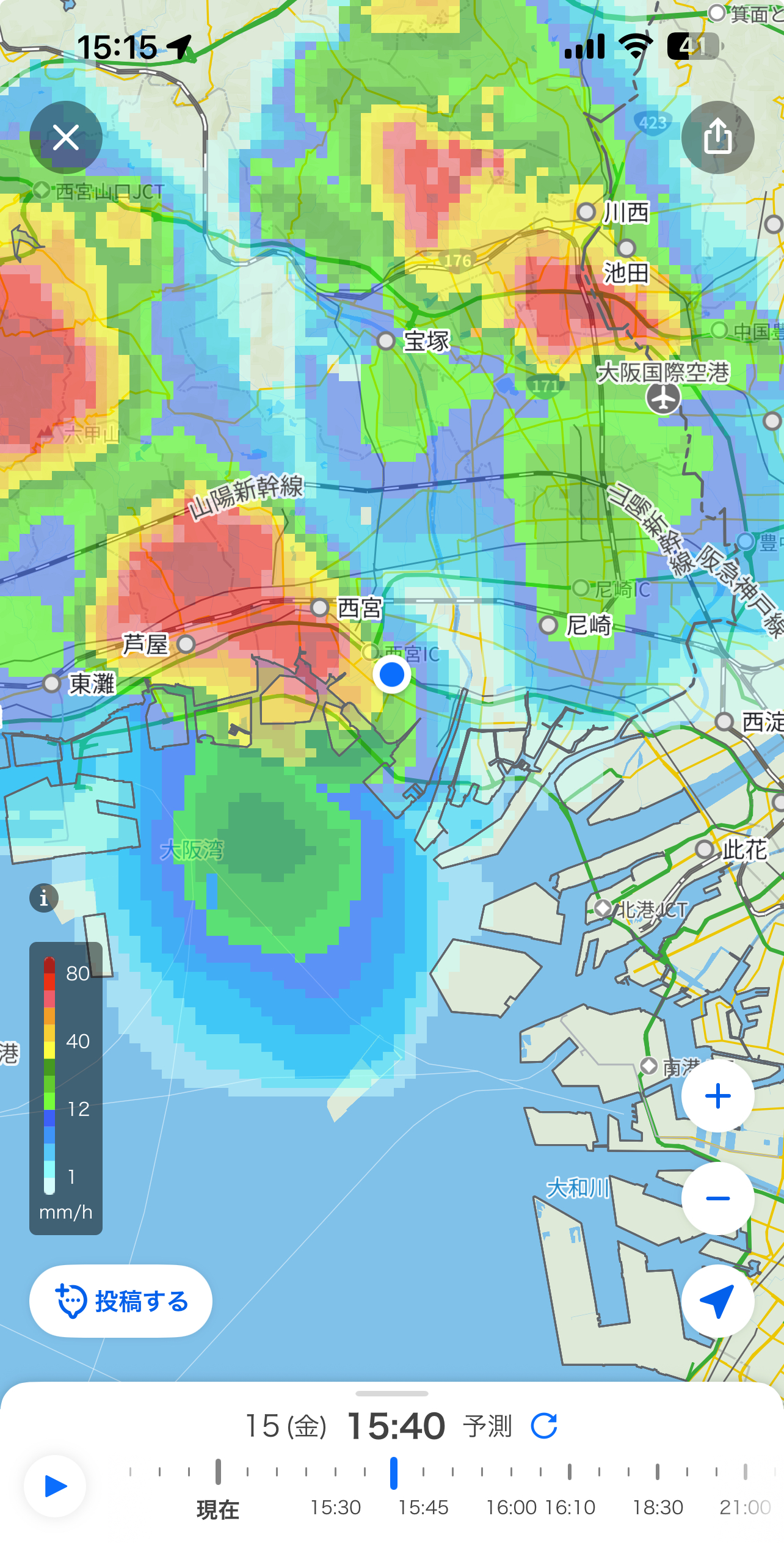Image resolution: width=784 pixels, height=1543 pixels.
Task: Share the rain radar map
Action: 718,137
